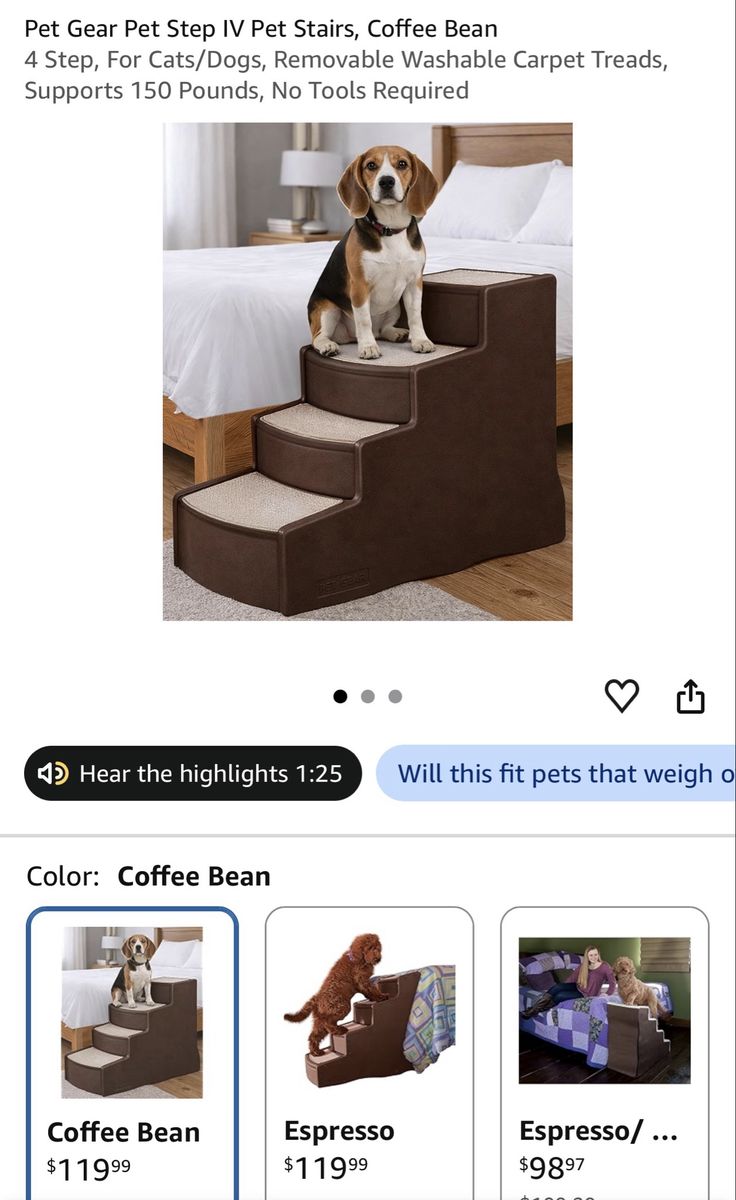Select the Coffee Bean color option
This screenshot has height=1200, width=736.
coord(132,1053)
